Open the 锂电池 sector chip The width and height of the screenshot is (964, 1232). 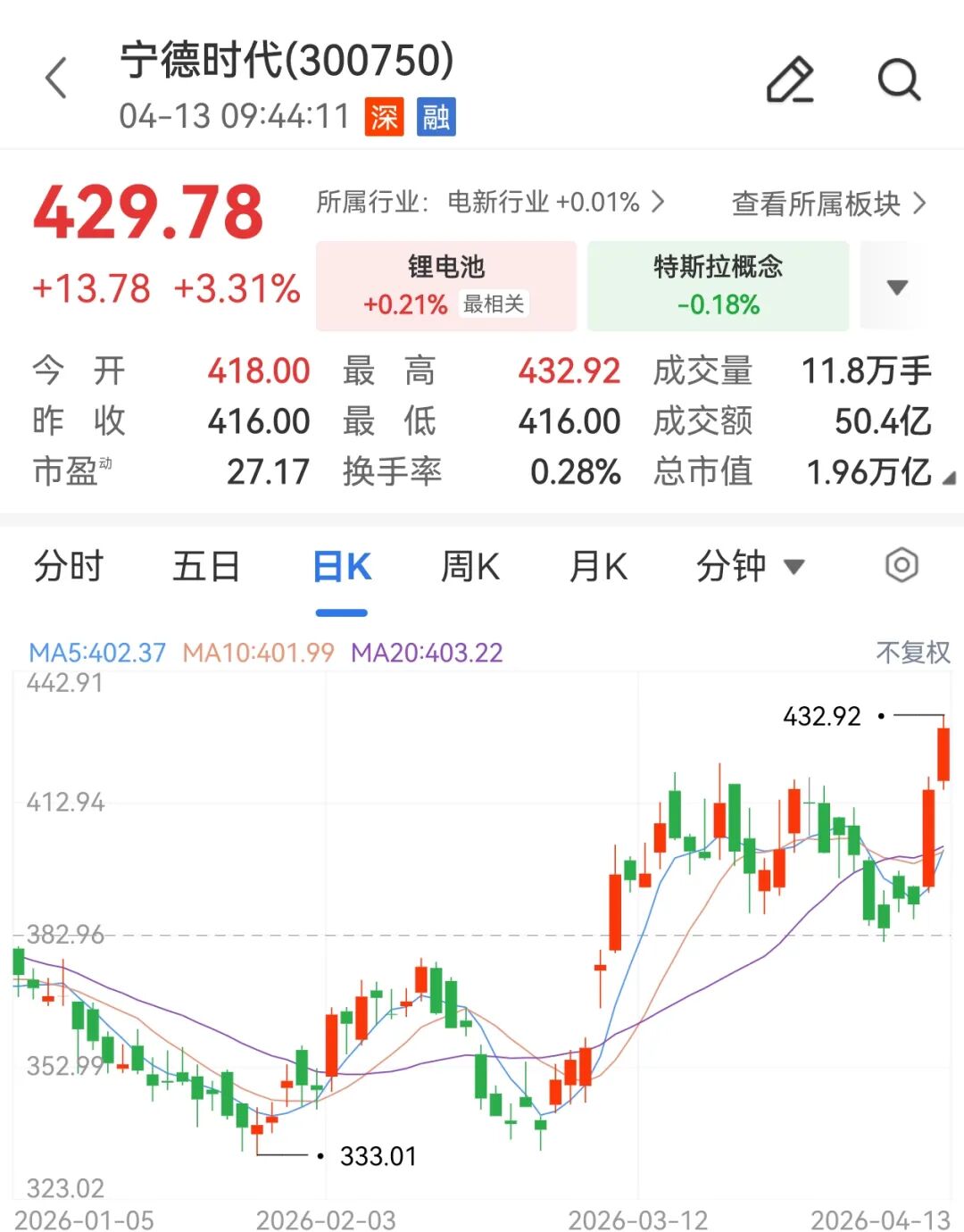445,286
